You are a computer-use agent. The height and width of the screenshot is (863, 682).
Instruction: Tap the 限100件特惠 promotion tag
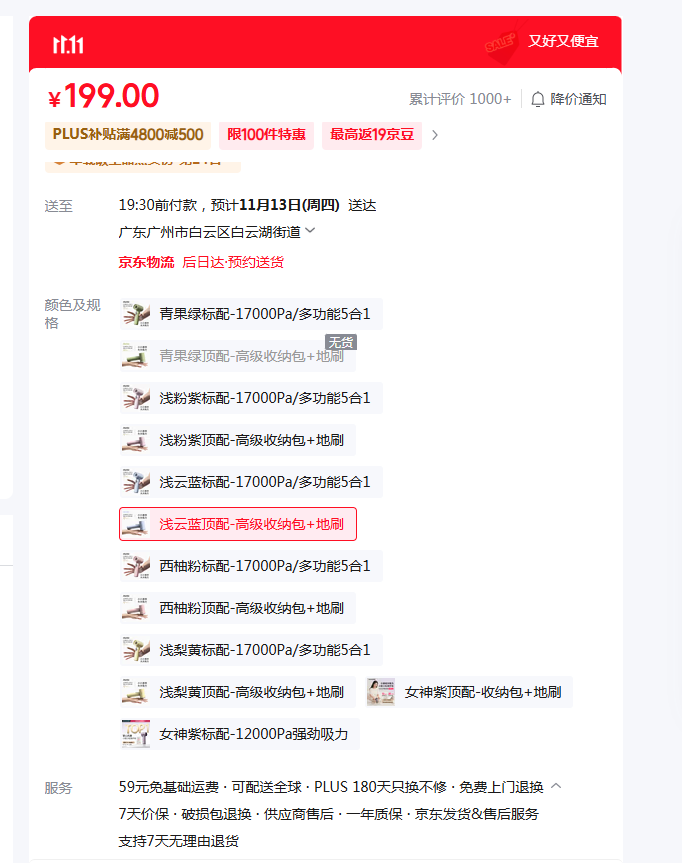266,134
